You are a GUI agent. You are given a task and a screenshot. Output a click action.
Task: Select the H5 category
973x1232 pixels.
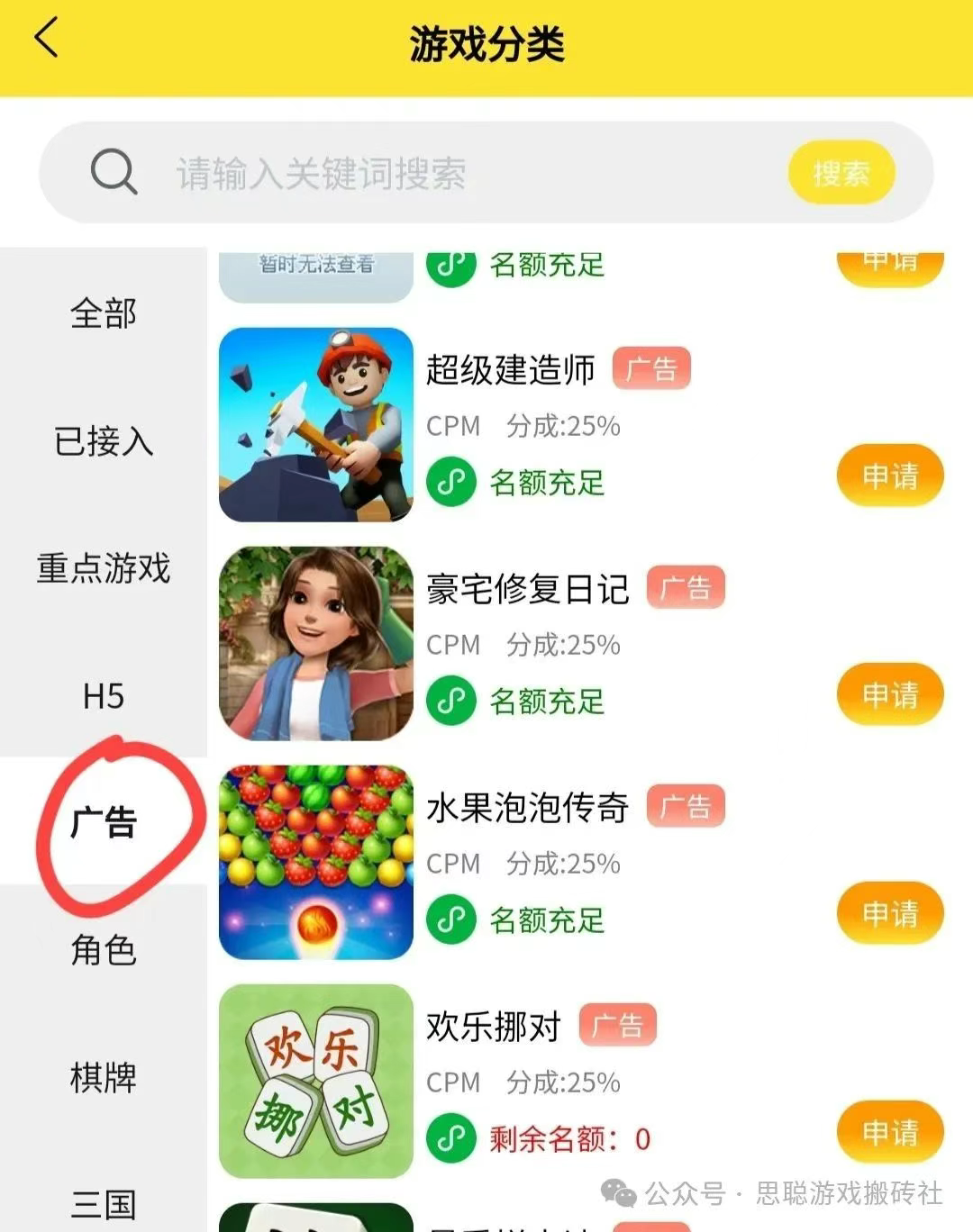102,696
